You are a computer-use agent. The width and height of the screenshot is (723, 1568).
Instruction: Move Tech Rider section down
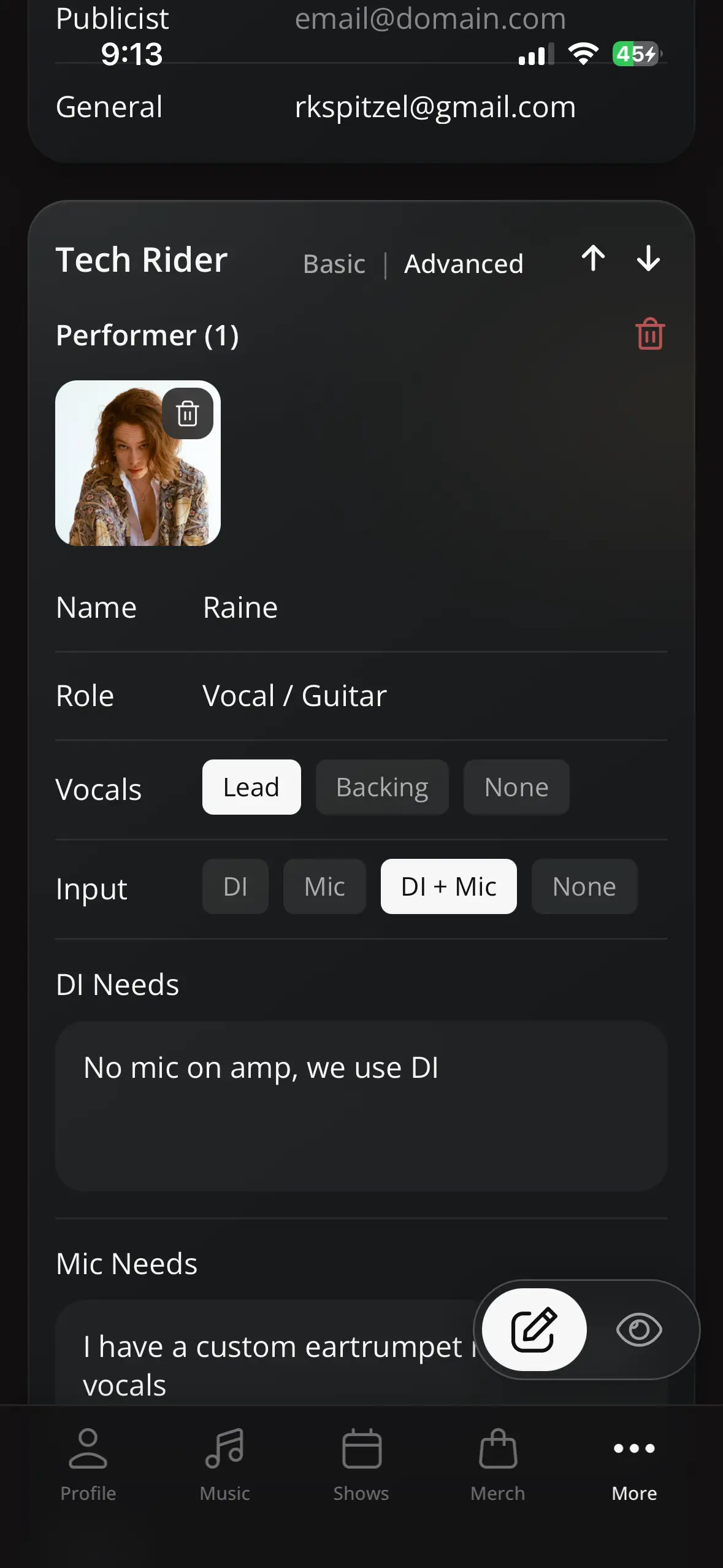tap(648, 258)
